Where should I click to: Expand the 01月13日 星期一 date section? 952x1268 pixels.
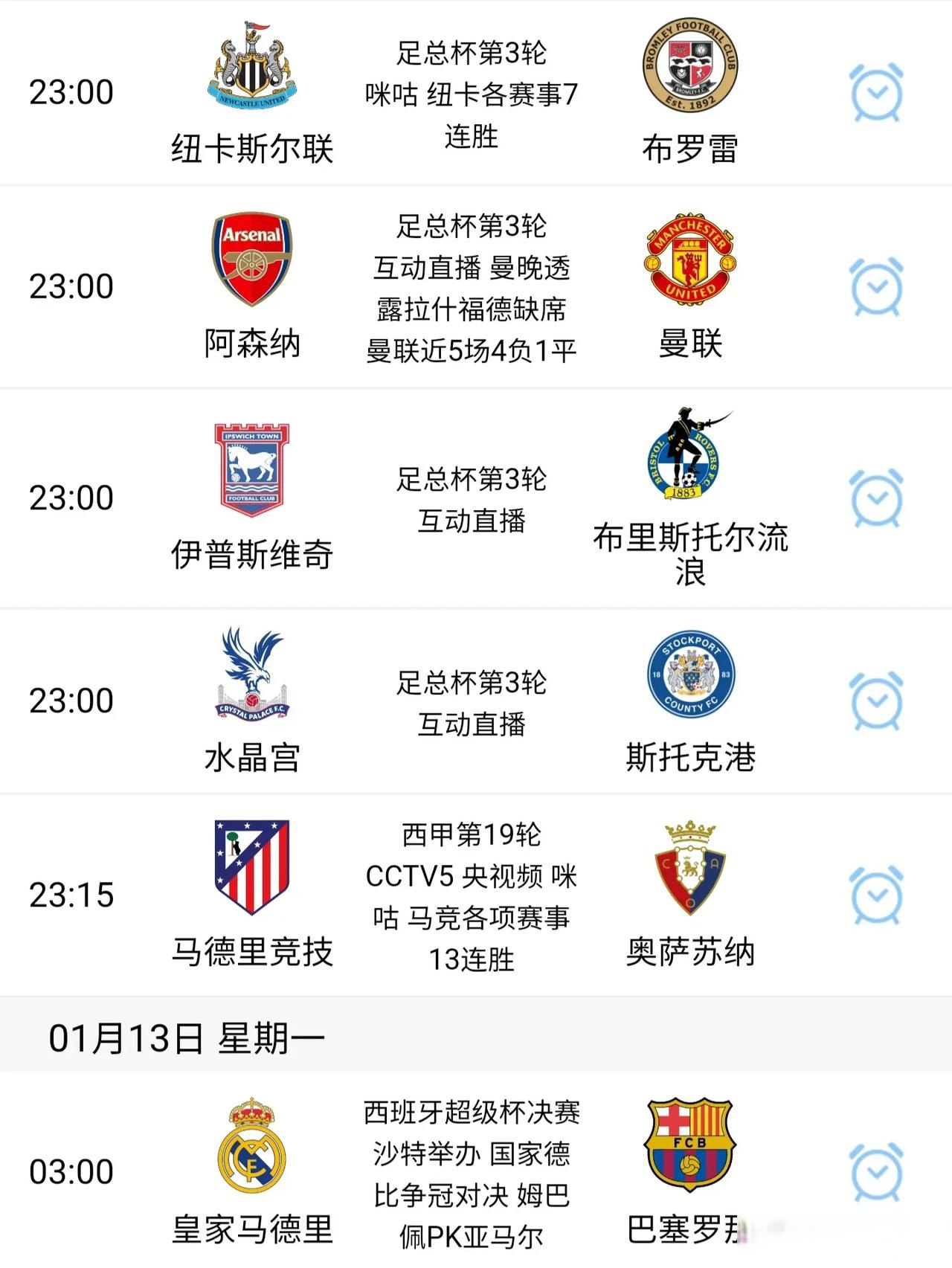[x=186, y=1041]
